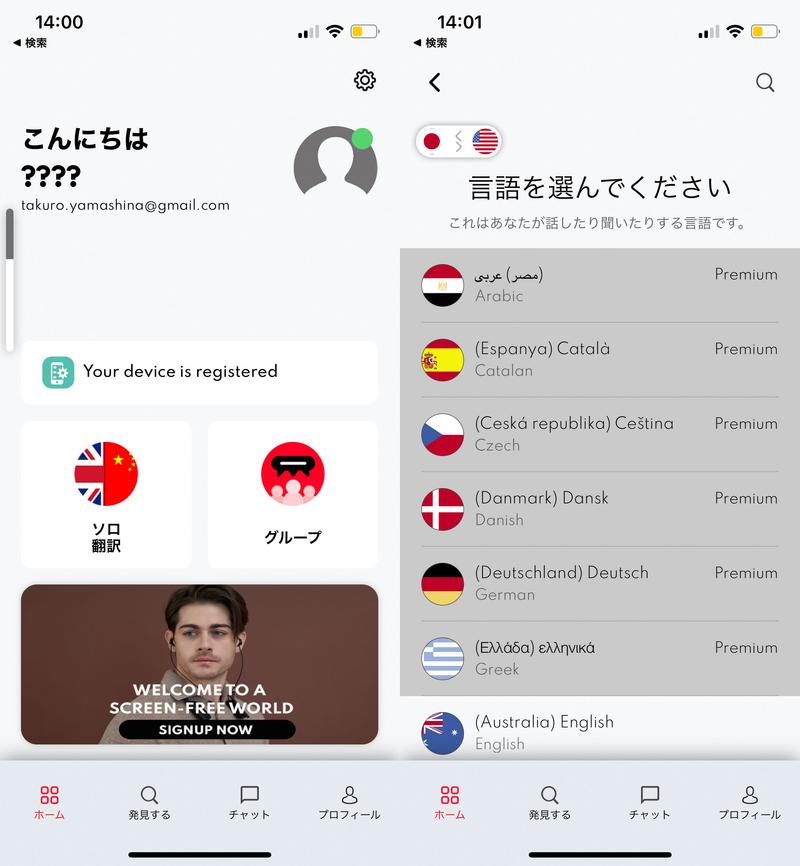Image resolution: width=800 pixels, height=866 pixels.
Task: Open チャット tab on the language screen
Action: point(649,802)
